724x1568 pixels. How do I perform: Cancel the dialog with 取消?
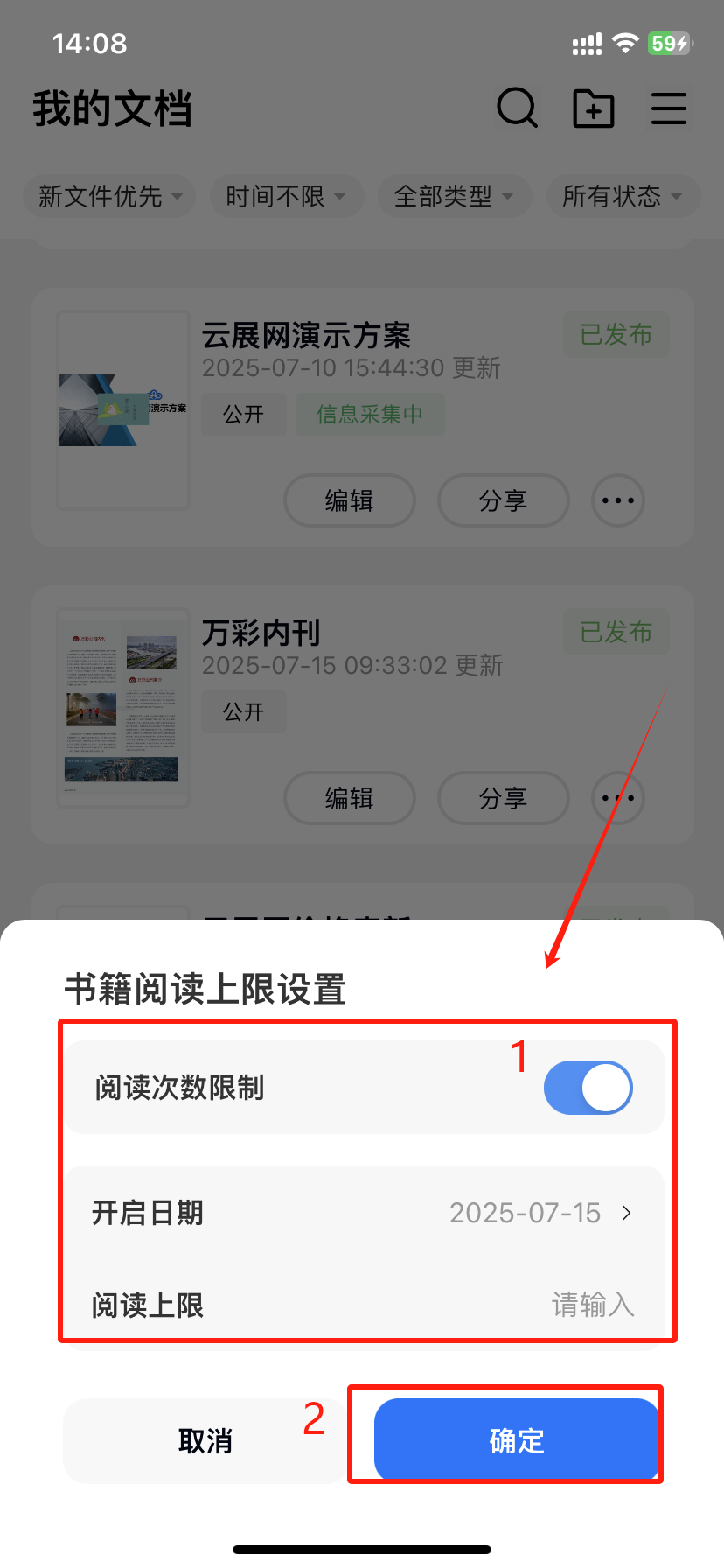pos(205,1440)
